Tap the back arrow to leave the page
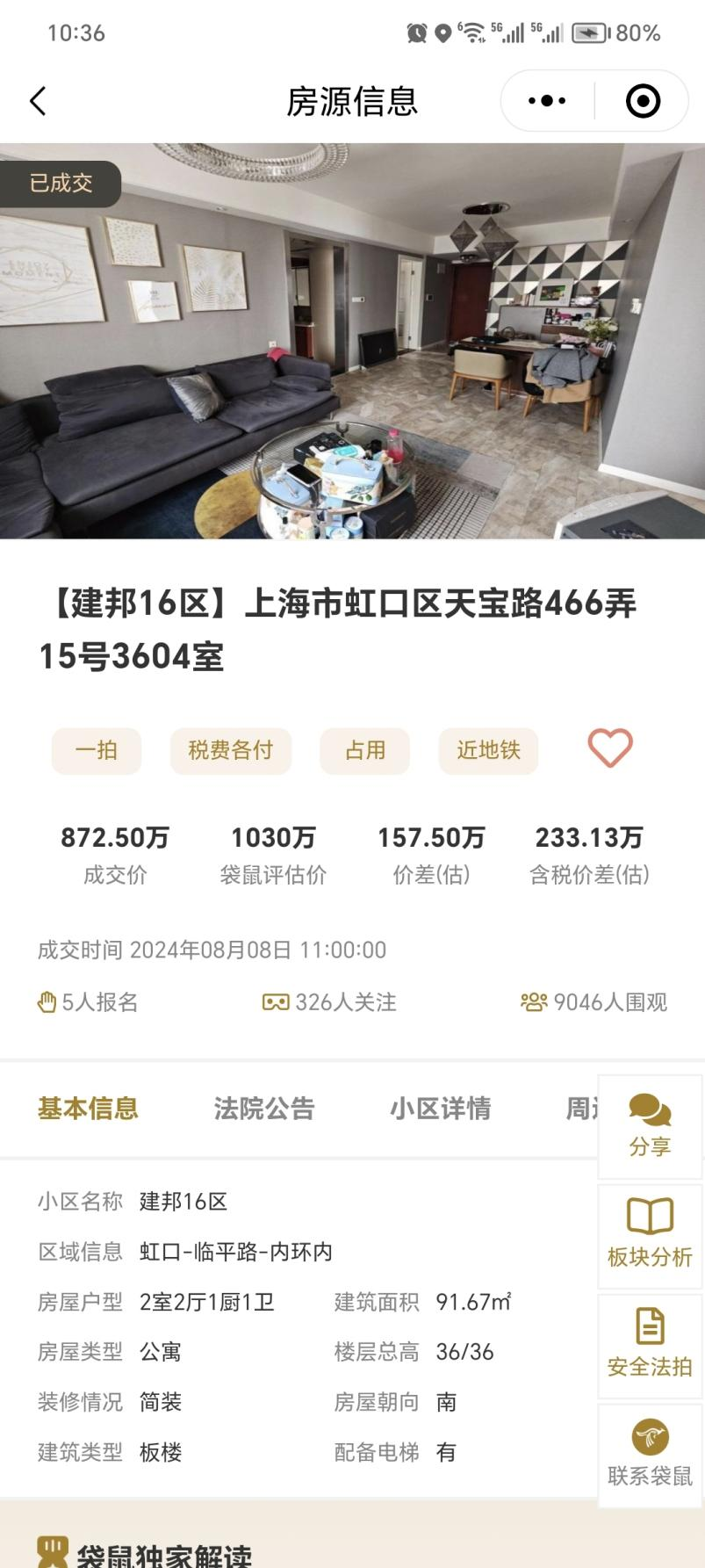Image resolution: width=705 pixels, height=1568 pixels. click(37, 100)
